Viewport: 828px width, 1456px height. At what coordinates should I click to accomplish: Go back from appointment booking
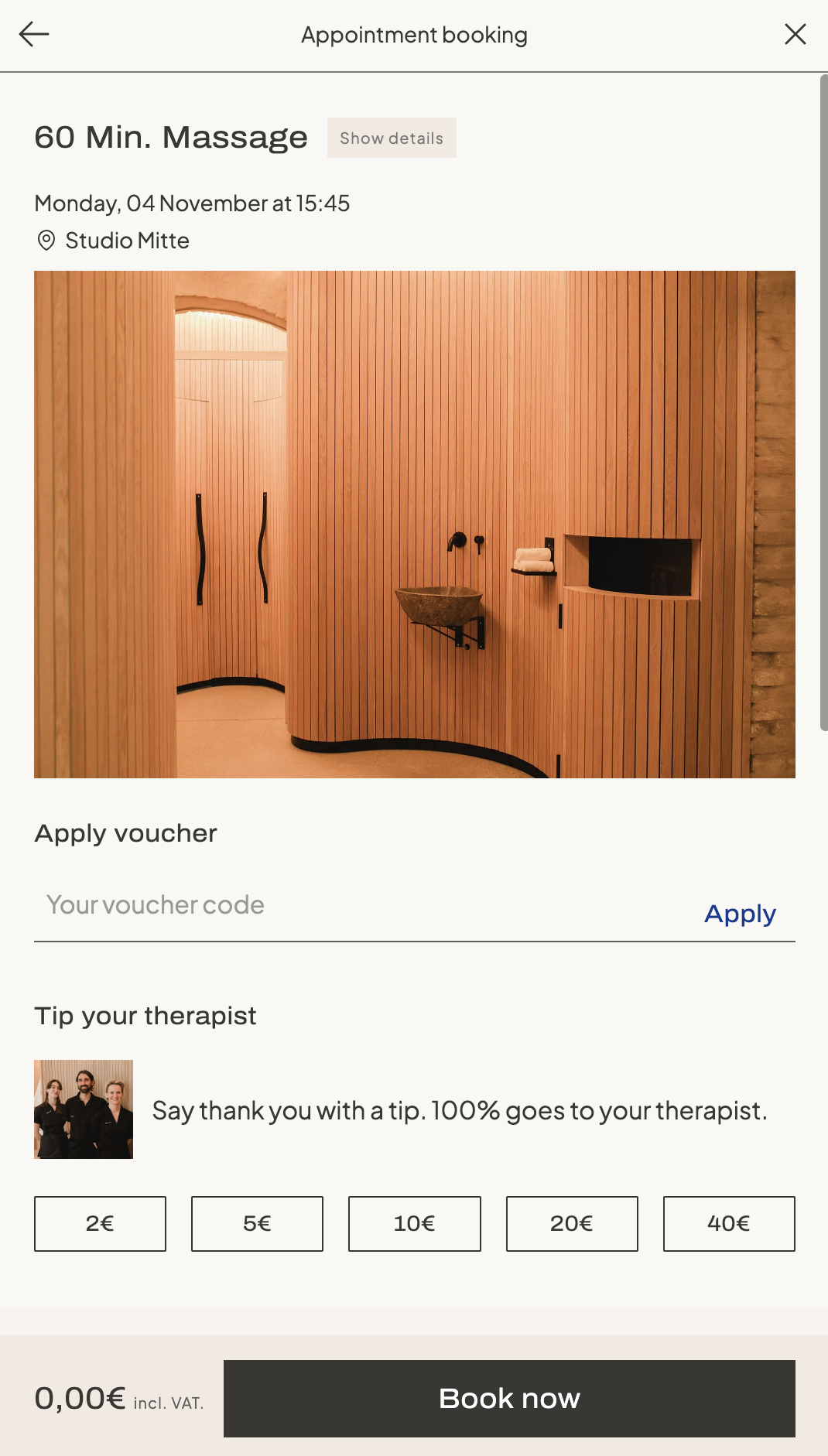pyautogui.click(x=34, y=34)
